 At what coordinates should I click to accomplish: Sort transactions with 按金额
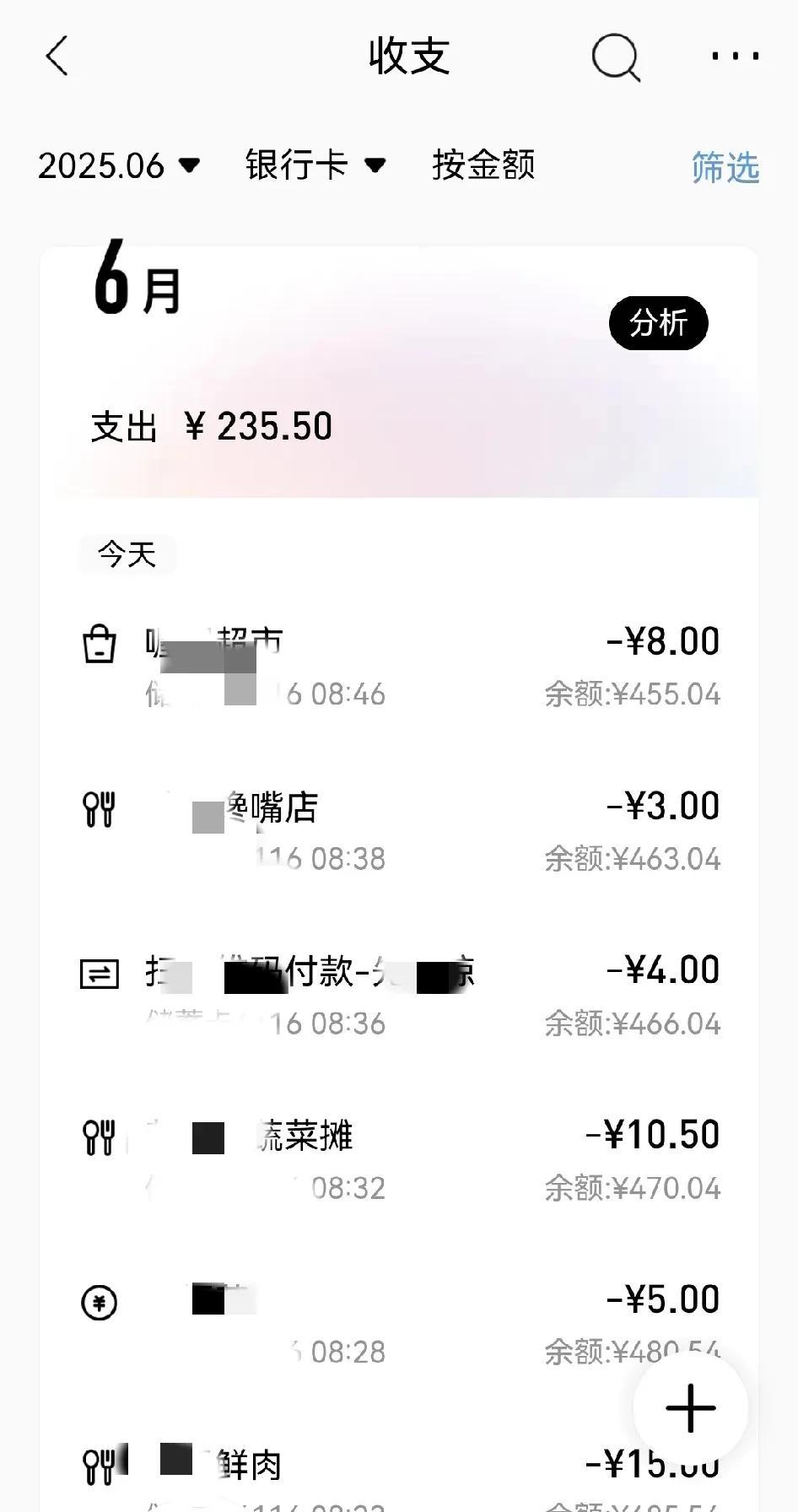[x=483, y=165]
